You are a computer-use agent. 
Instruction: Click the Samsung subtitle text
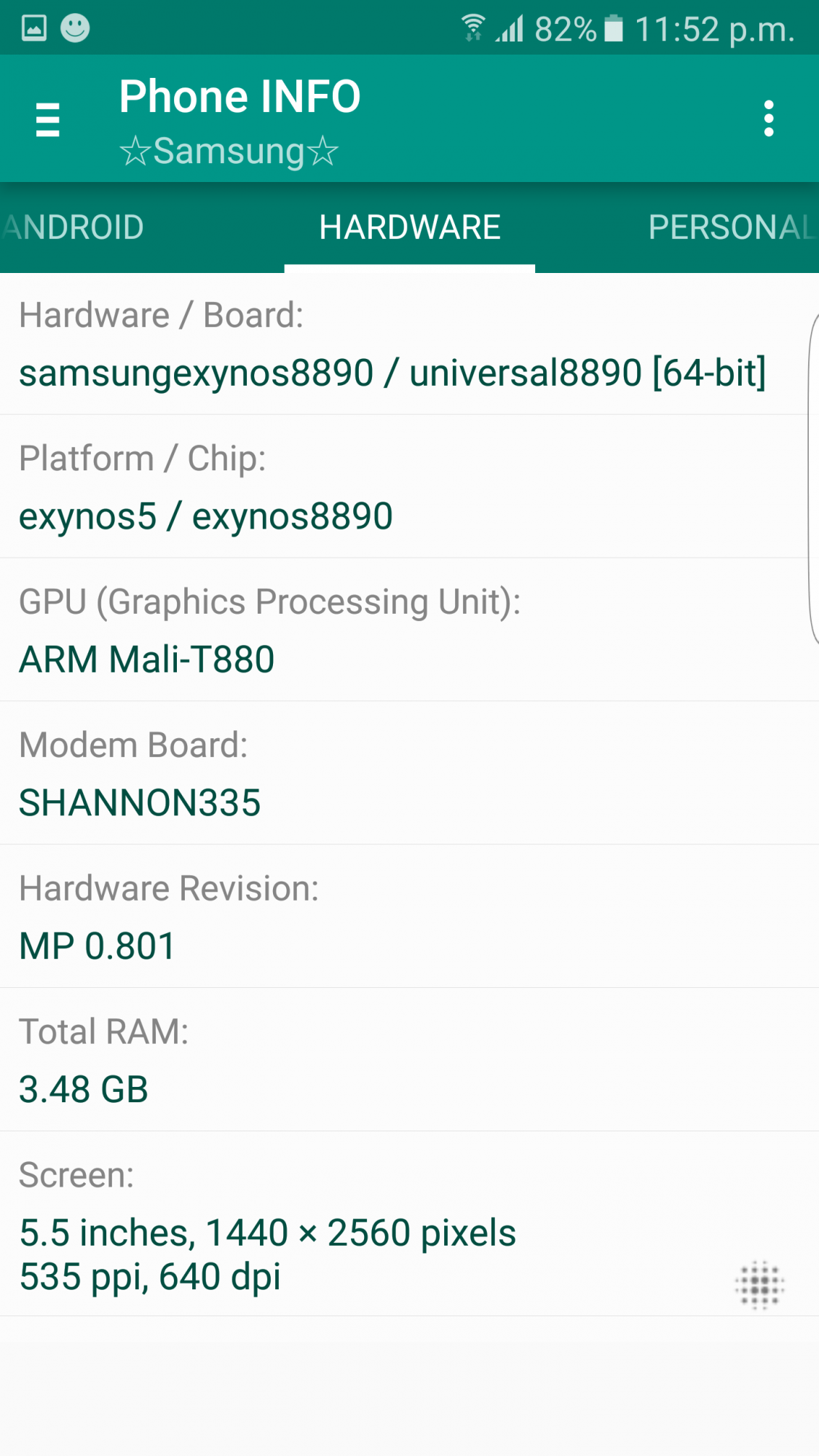[x=228, y=151]
